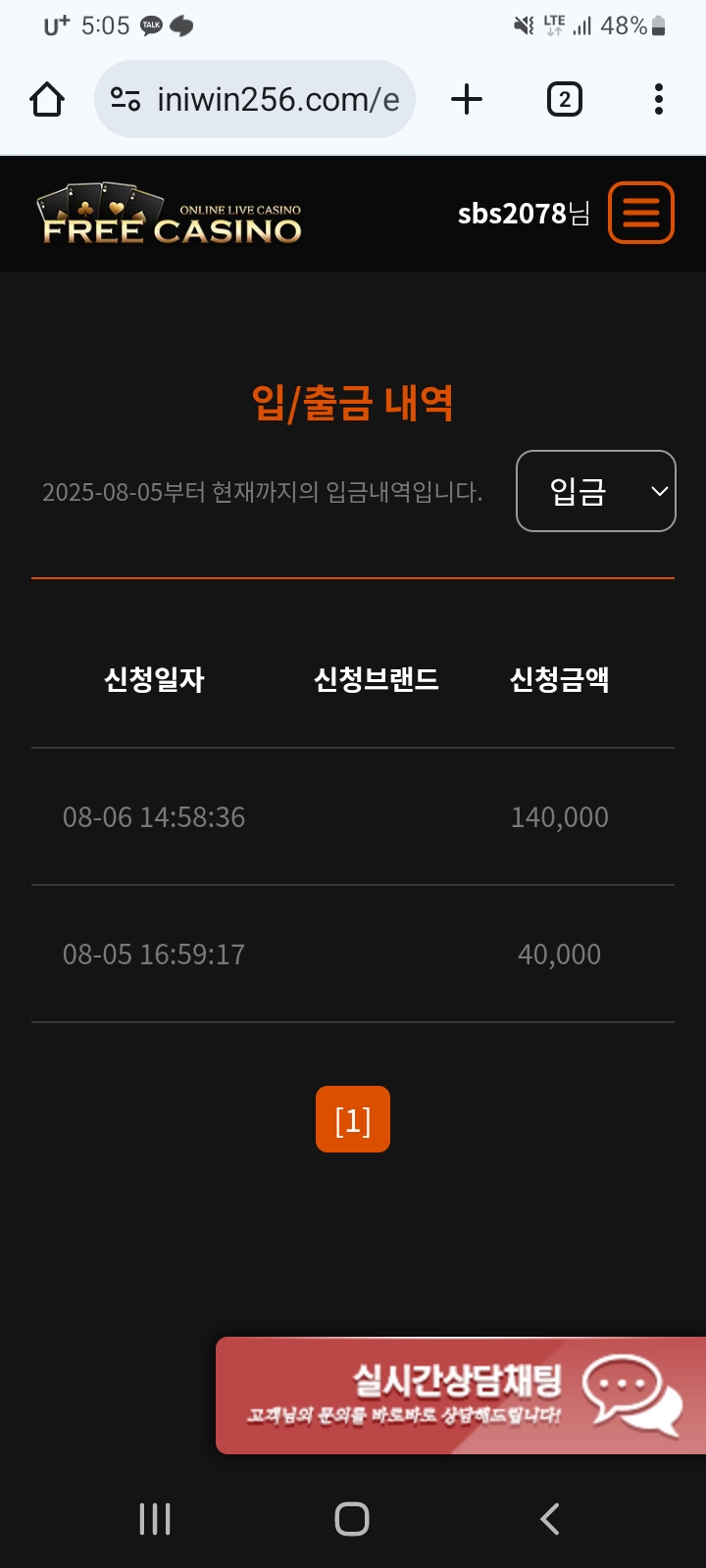The height and width of the screenshot is (1568, 706).
Task: Open the 실시간상담채팅 live chat banner
Action: pos(461,1395)
